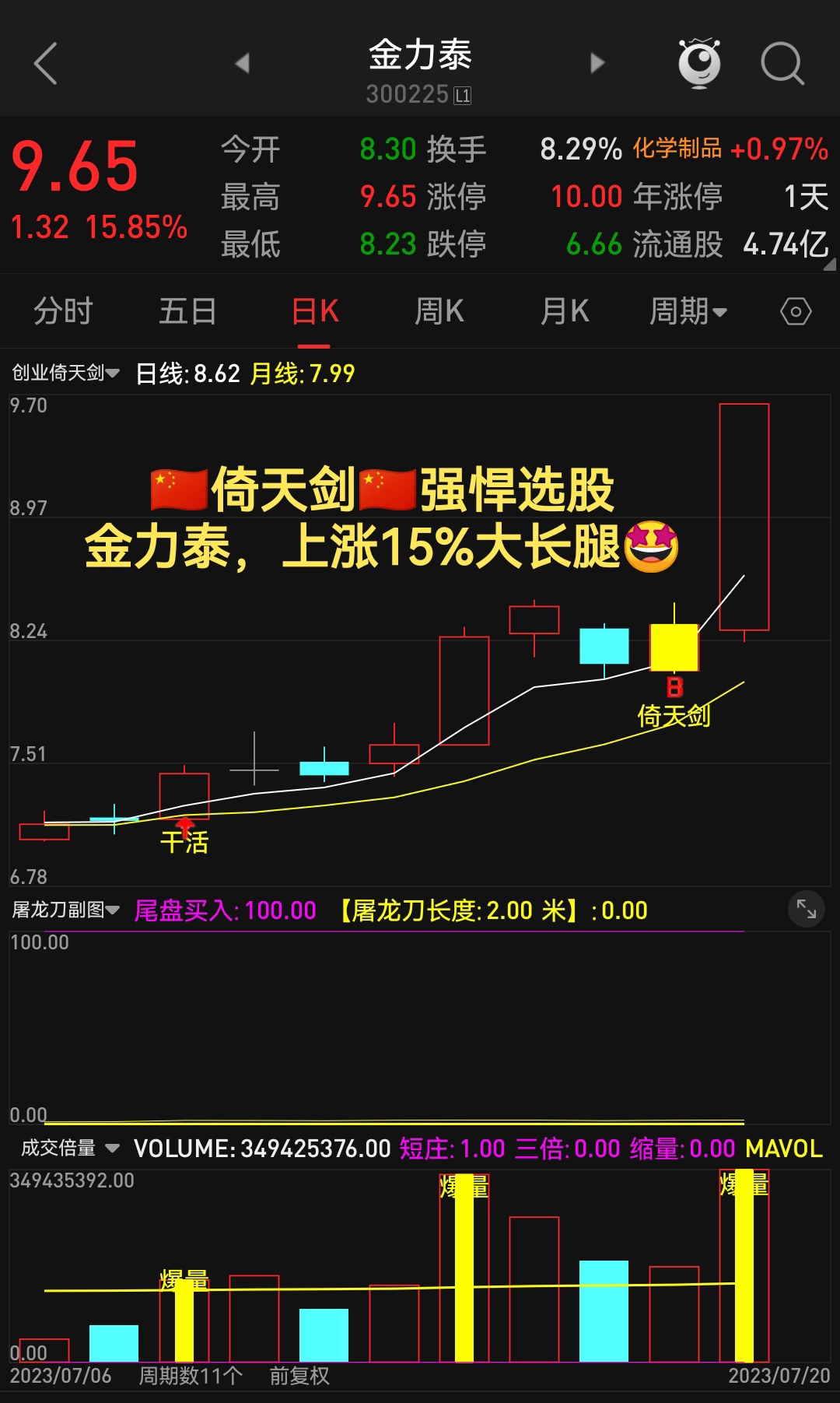The image size is (840, 1403).
Task: Switch to 周K chart tab
Action: click(439, 312)
